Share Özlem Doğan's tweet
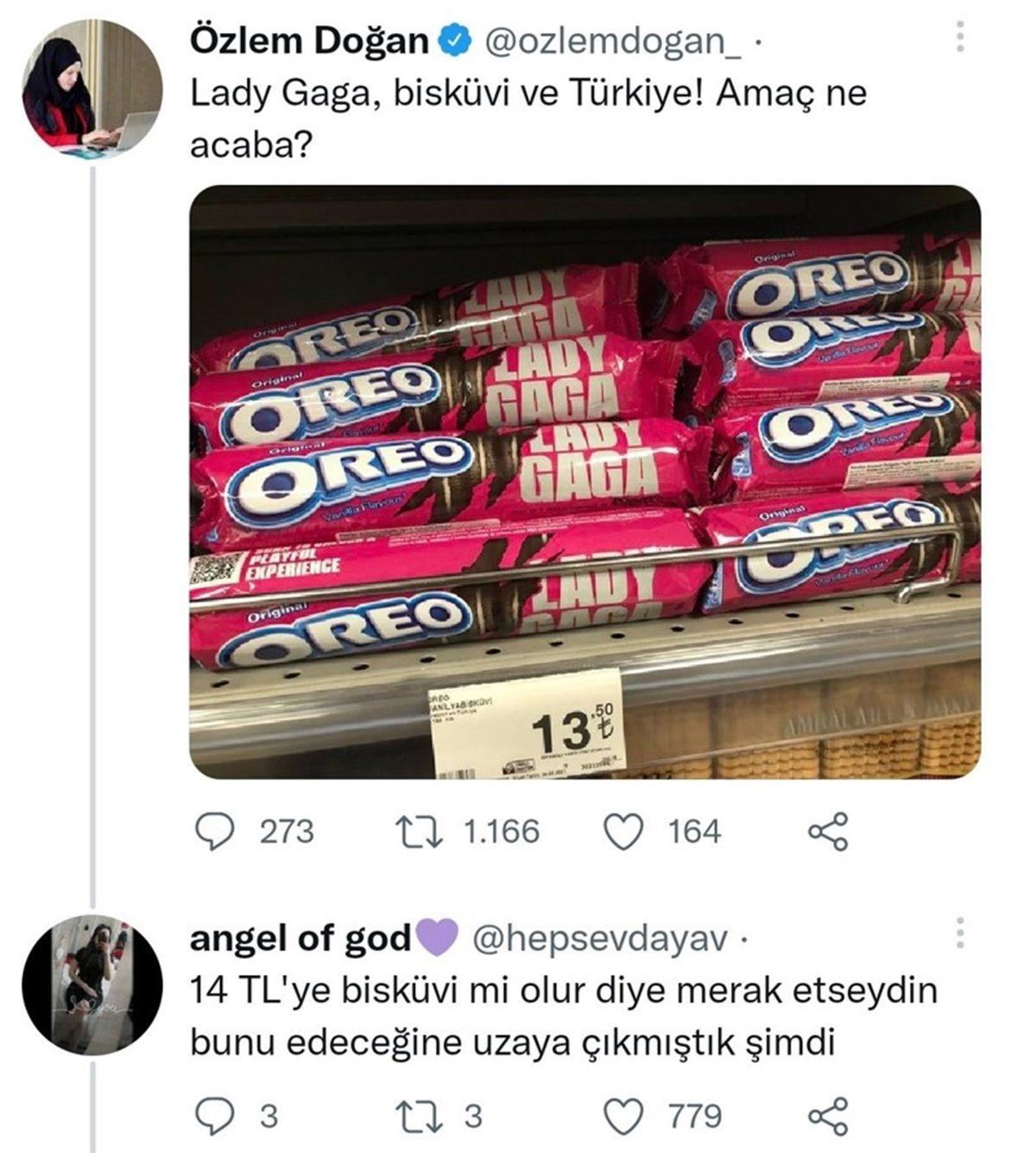This screenshot has width=1036, height=1153. tap(831, 832)
